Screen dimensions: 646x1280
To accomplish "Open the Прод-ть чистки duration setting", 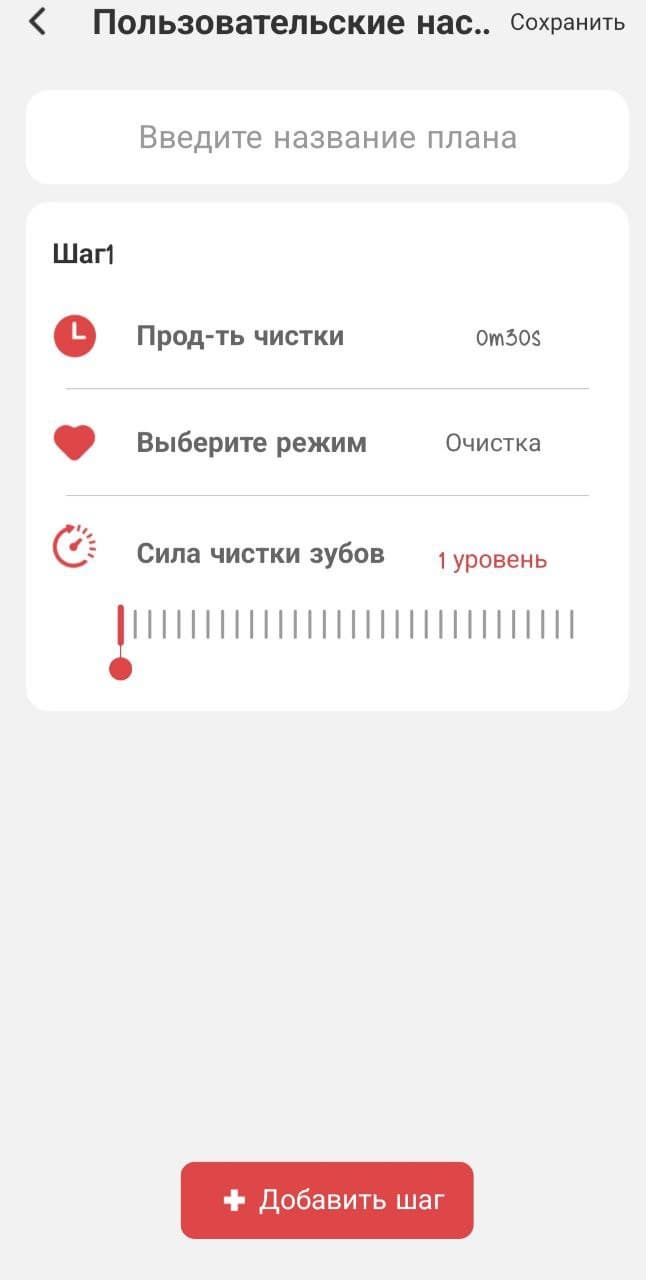I will click(x=327, y=336).
